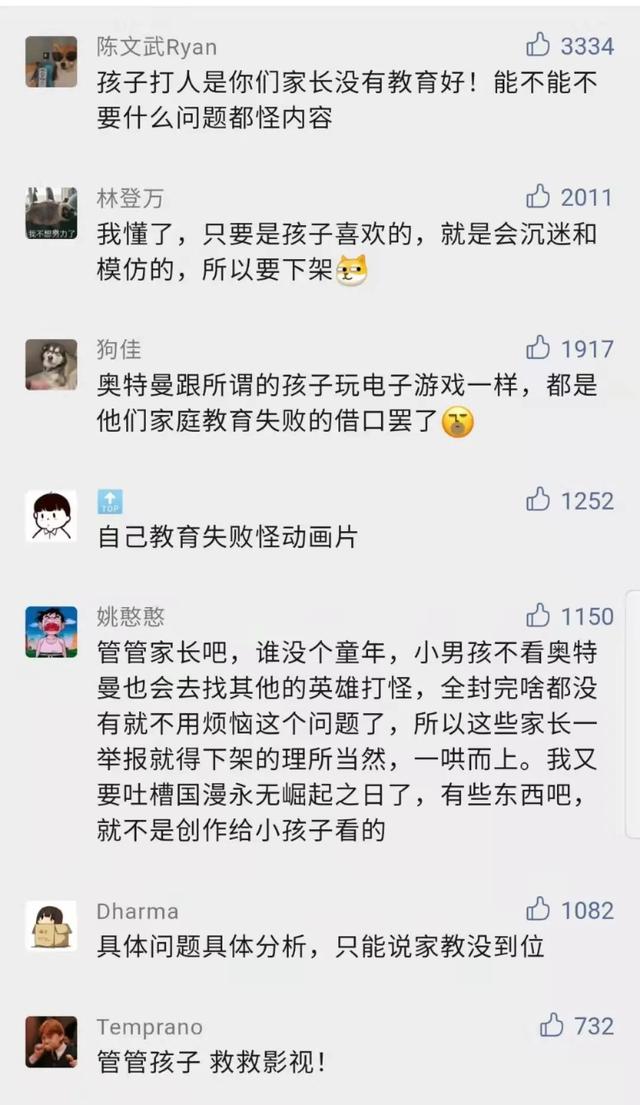This screenshot has width=640, height=1105.
Task: View 林登万's profile picture
Action: 51,213
